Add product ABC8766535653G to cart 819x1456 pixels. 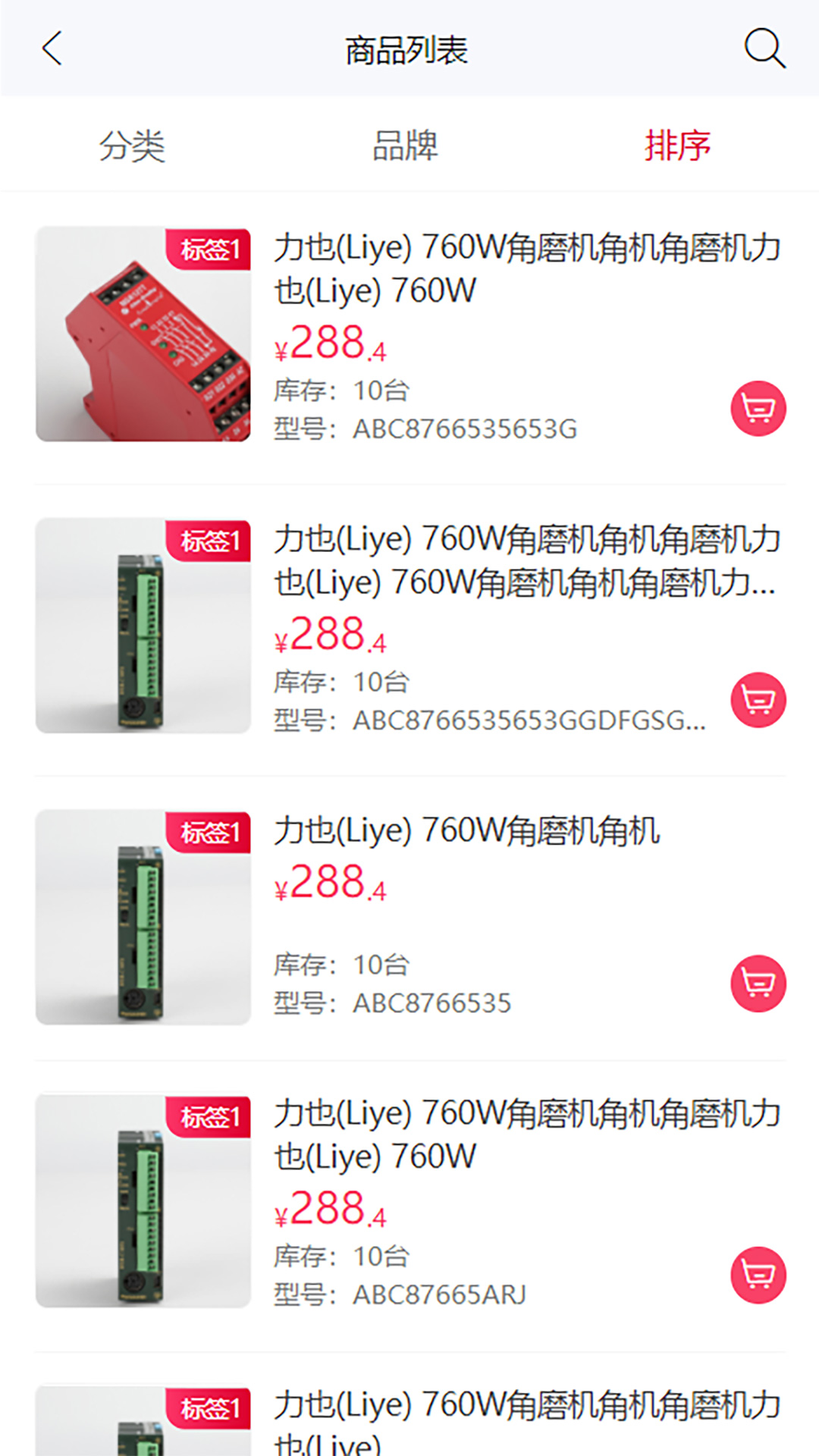pos(758,409)
